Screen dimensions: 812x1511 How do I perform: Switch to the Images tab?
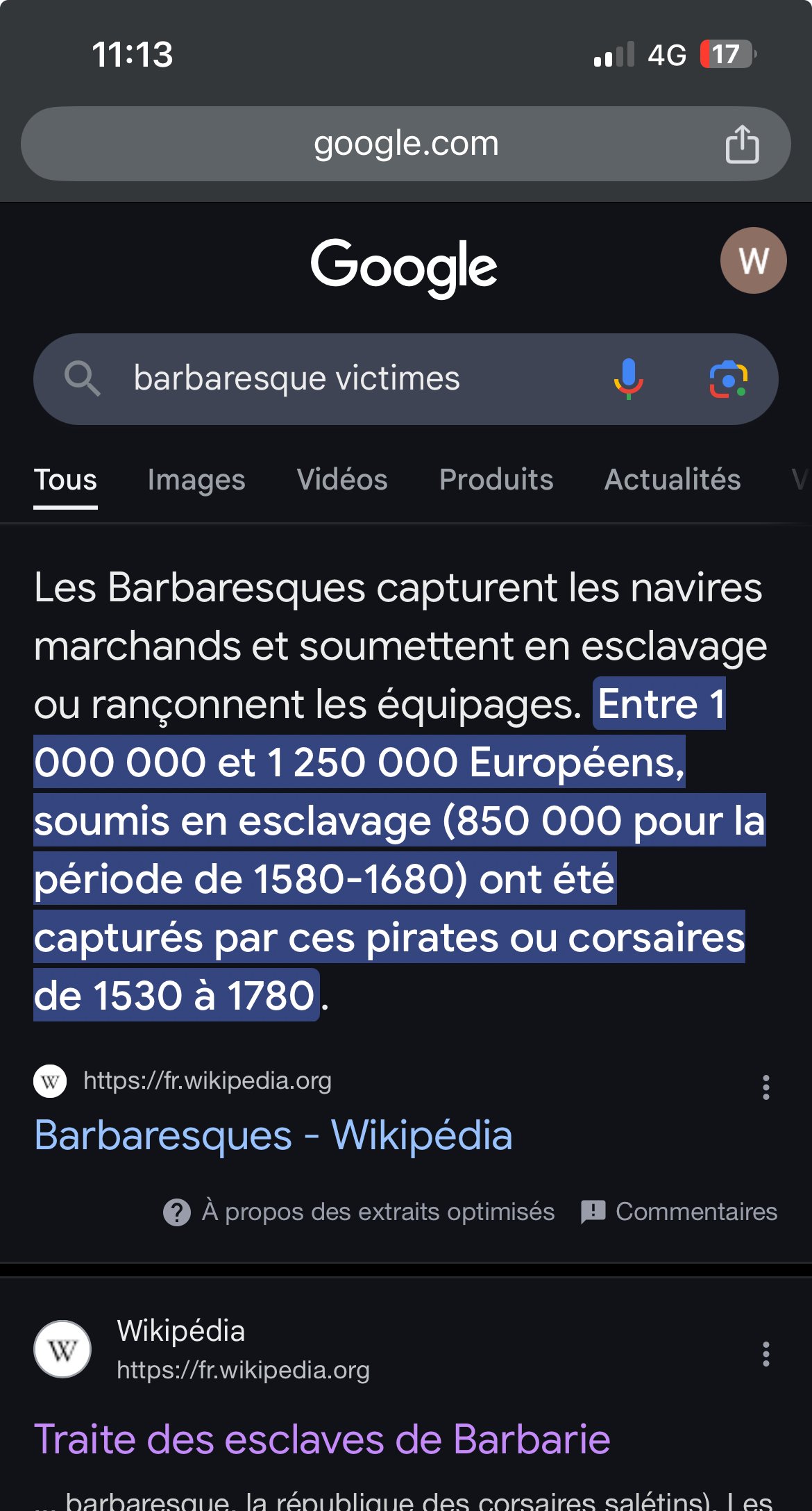[196, 480]
